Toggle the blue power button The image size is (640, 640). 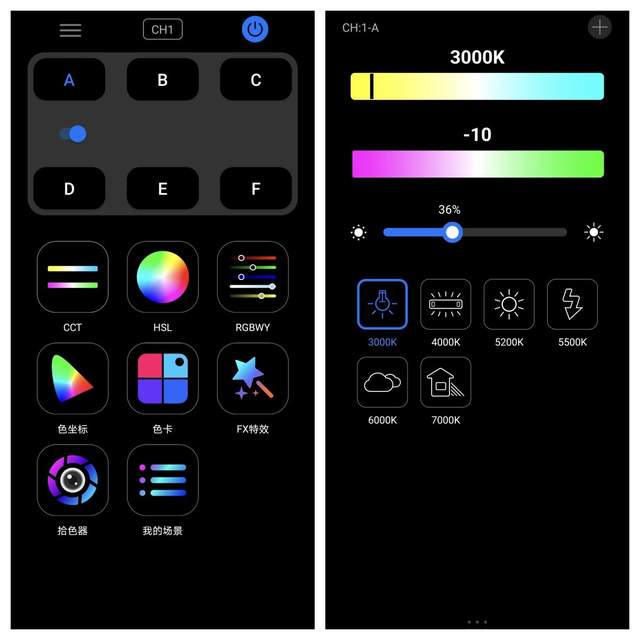(255, 29)
